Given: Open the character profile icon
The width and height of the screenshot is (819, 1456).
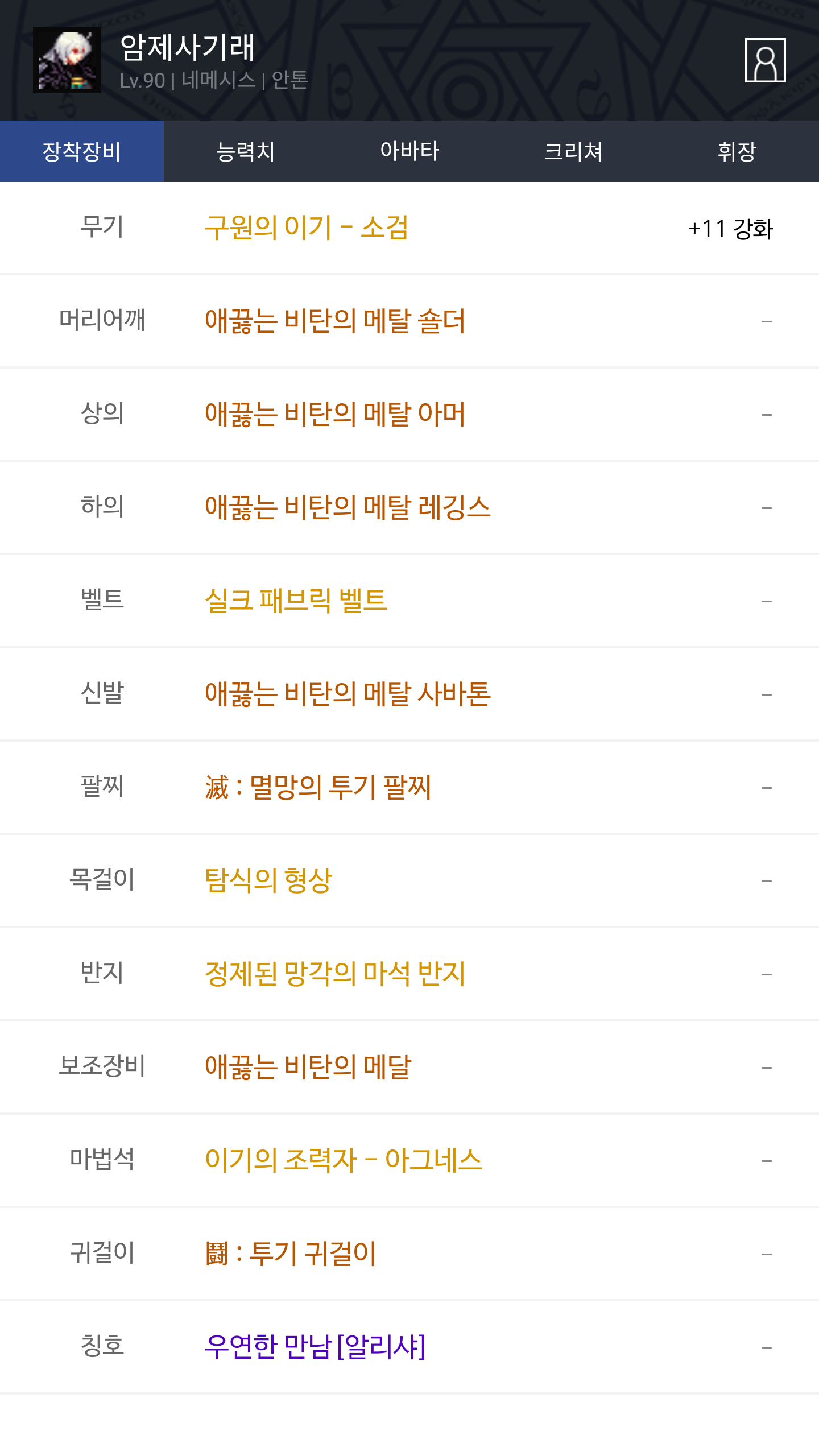Looking at the screenshot, I should (765, 60).
